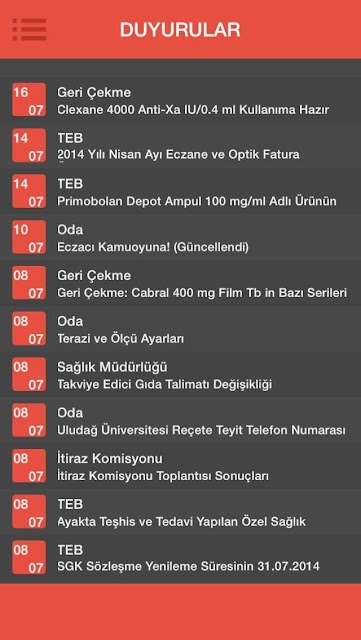Viewport: 361px width, 640px height.
Task: Open the Clexane 4000 Anti-Xa recall announcement
Action: pyautogui.click(x=180, y=100)
